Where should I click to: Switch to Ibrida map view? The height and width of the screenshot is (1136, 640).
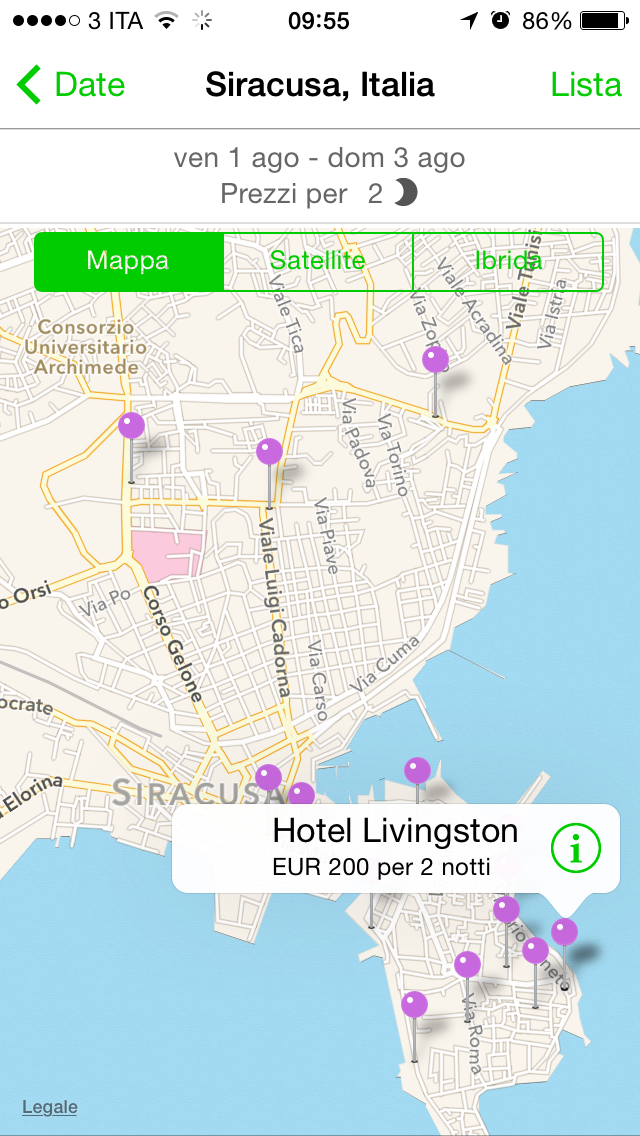508,262
